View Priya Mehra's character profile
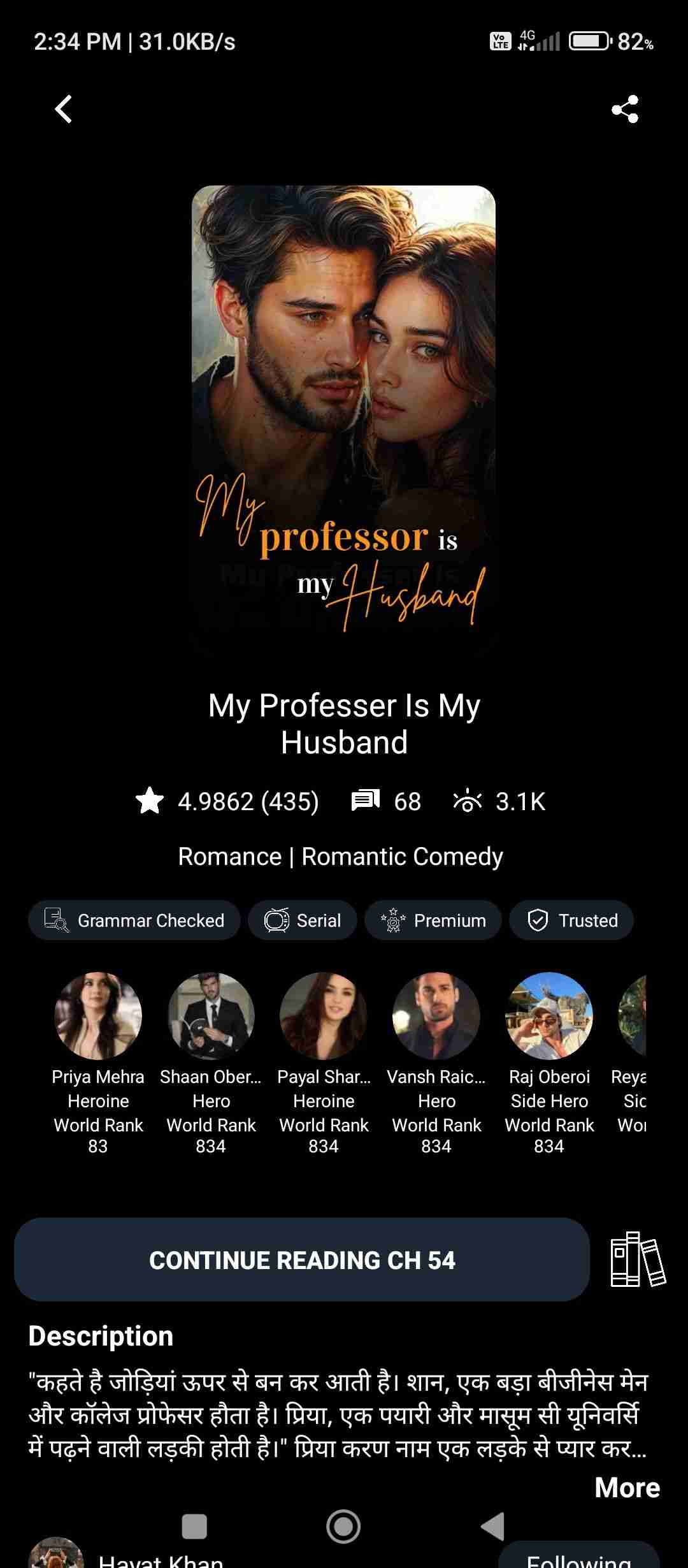The image size is (688, 1568). pyautogui.click(x=98, y=1016)
